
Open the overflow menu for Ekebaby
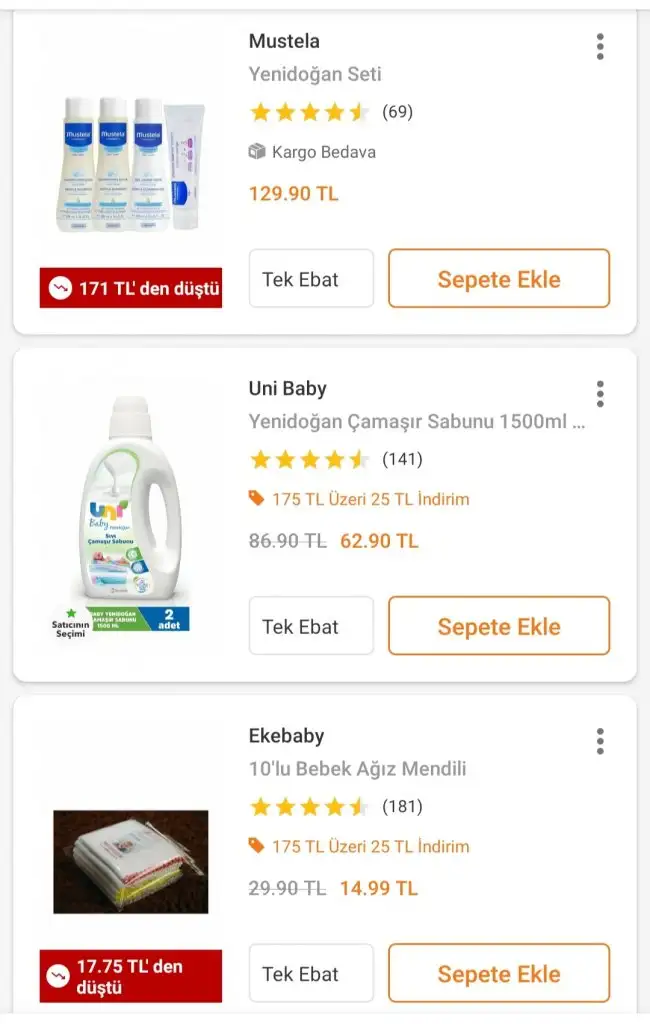600,741
